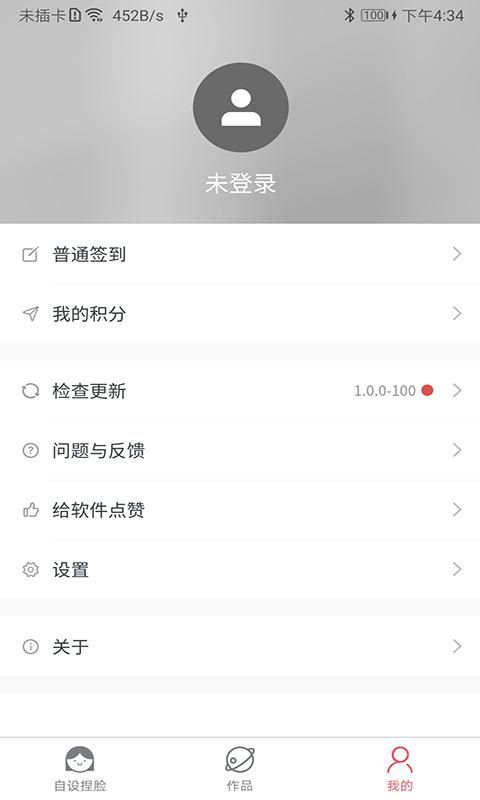Viewport: 480px width, 800px height.
Task: Switch to the 自设捏脸 tab
Action: click(x=80, y=769)
